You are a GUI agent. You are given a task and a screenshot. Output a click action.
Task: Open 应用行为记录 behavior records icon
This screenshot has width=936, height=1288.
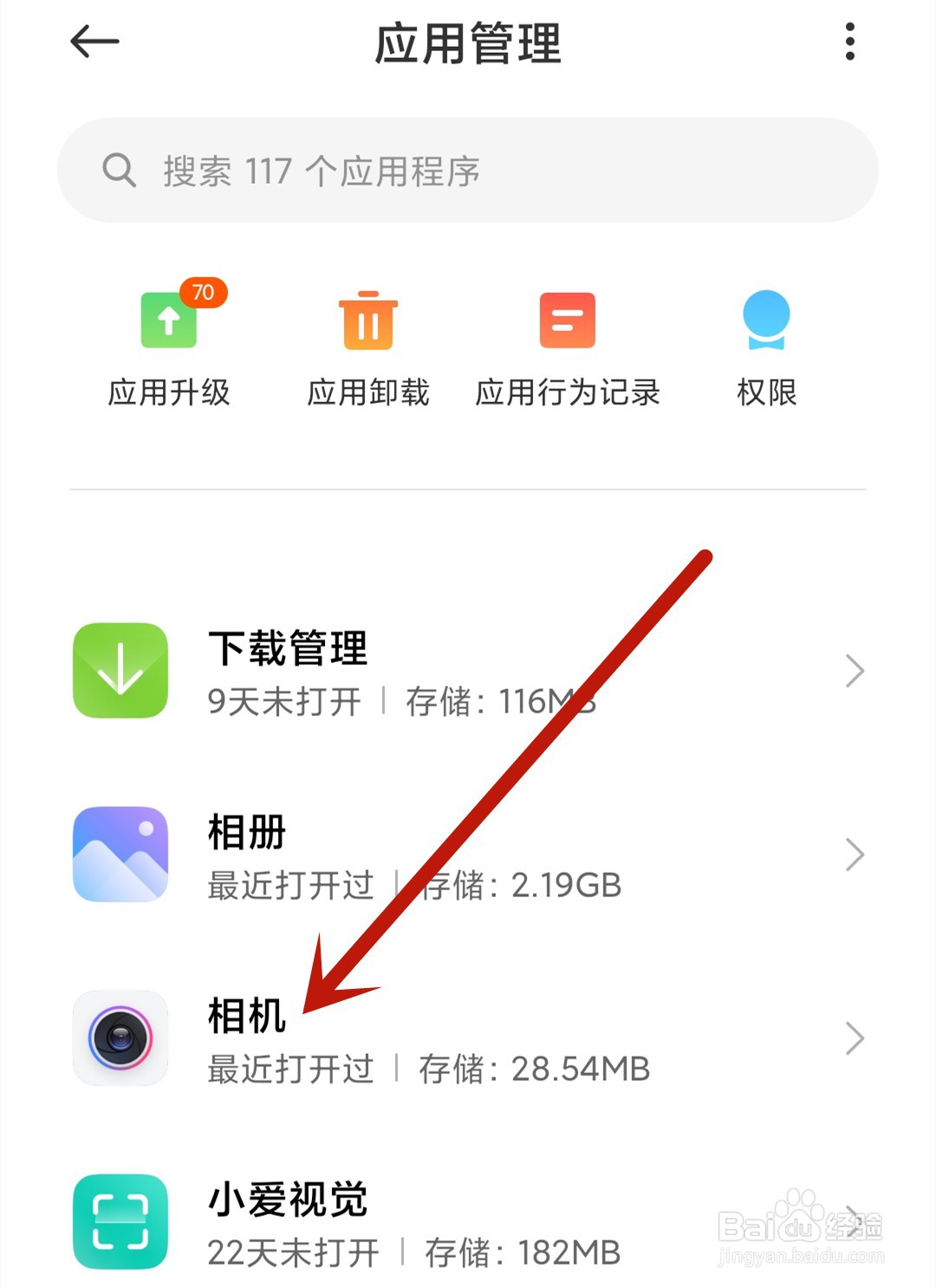click(x=566, y=321)
